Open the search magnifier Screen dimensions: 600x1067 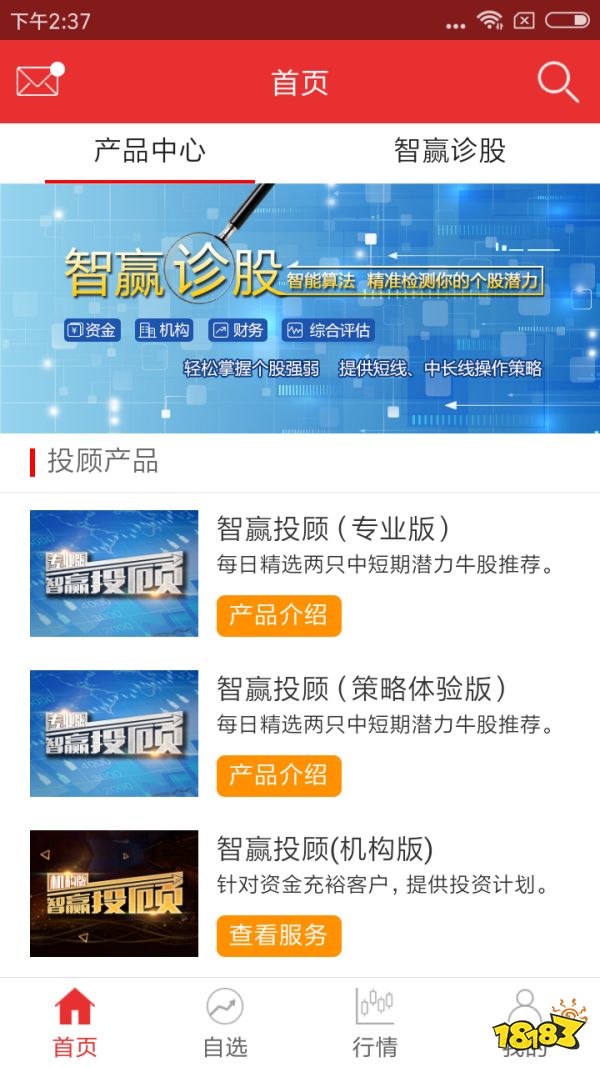[557, 82]
